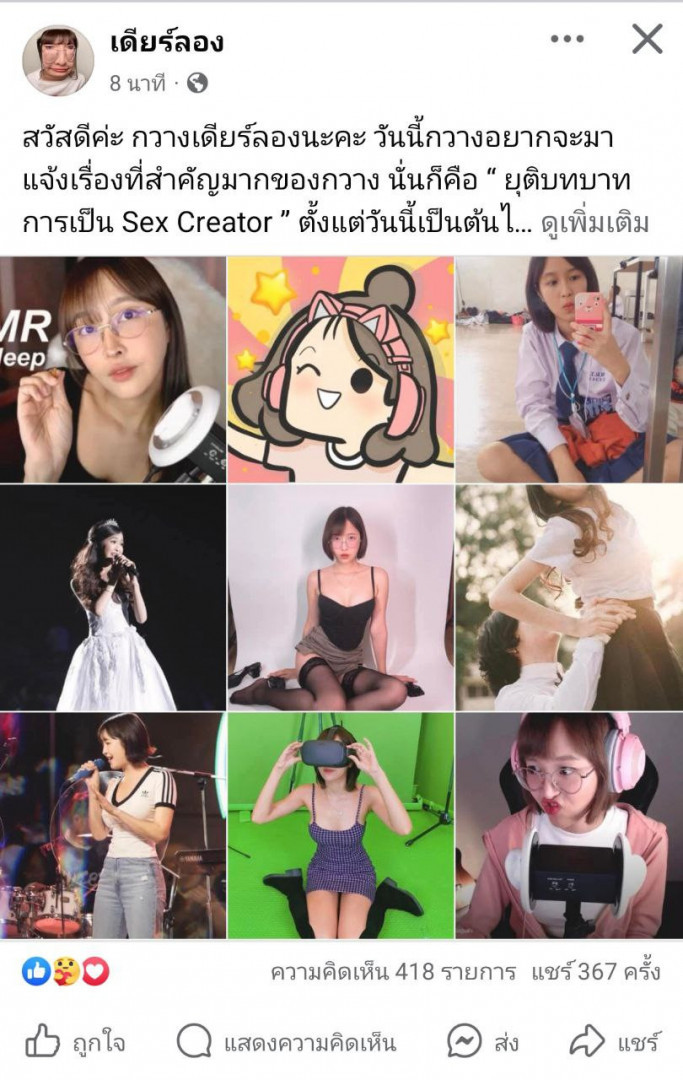The width and height of the screenshot is (683, 1080).
Task: Open the stage singer with drums photo
Action: tap(113, 825)
